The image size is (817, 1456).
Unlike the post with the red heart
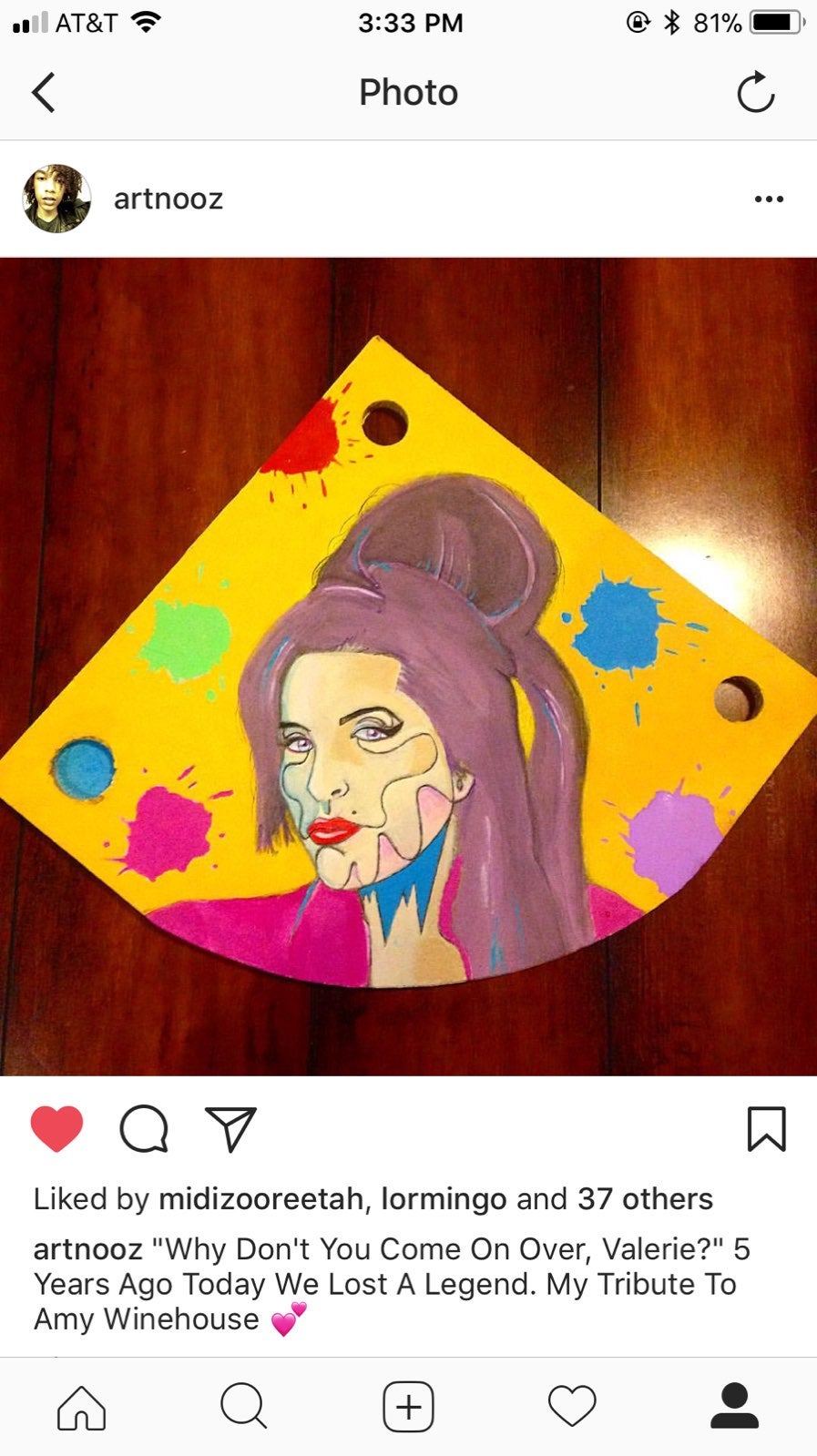(x=56, y=1129)
